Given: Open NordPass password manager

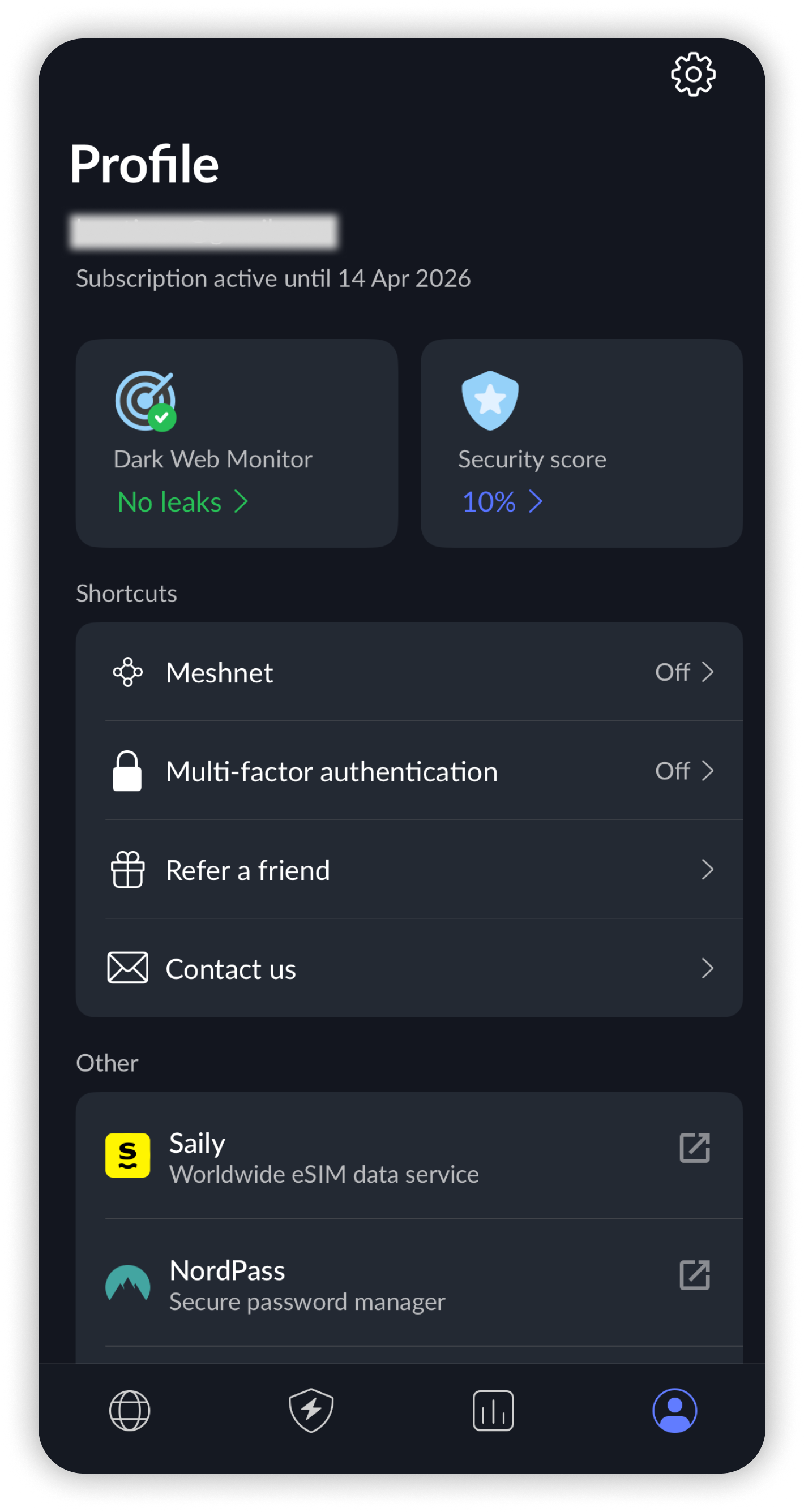Looking at the screenshot, I should pyautogui.click(x=409, y=1283).
